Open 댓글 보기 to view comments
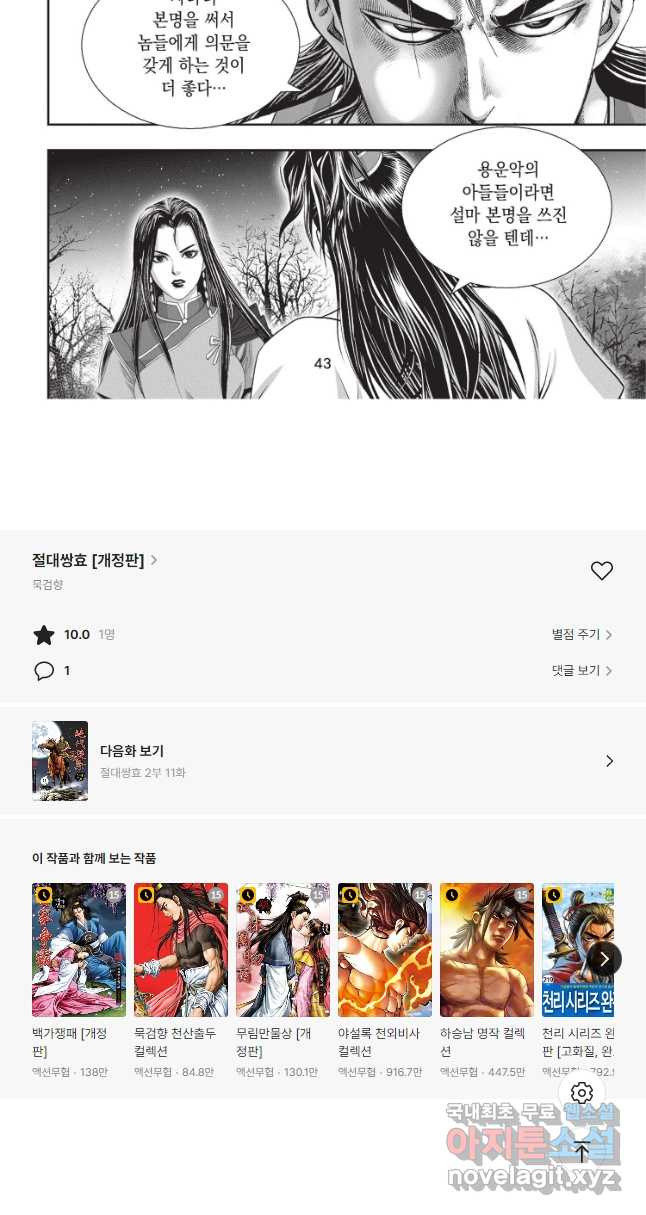Screen dimensions: 646x1215 click(581, 671)
